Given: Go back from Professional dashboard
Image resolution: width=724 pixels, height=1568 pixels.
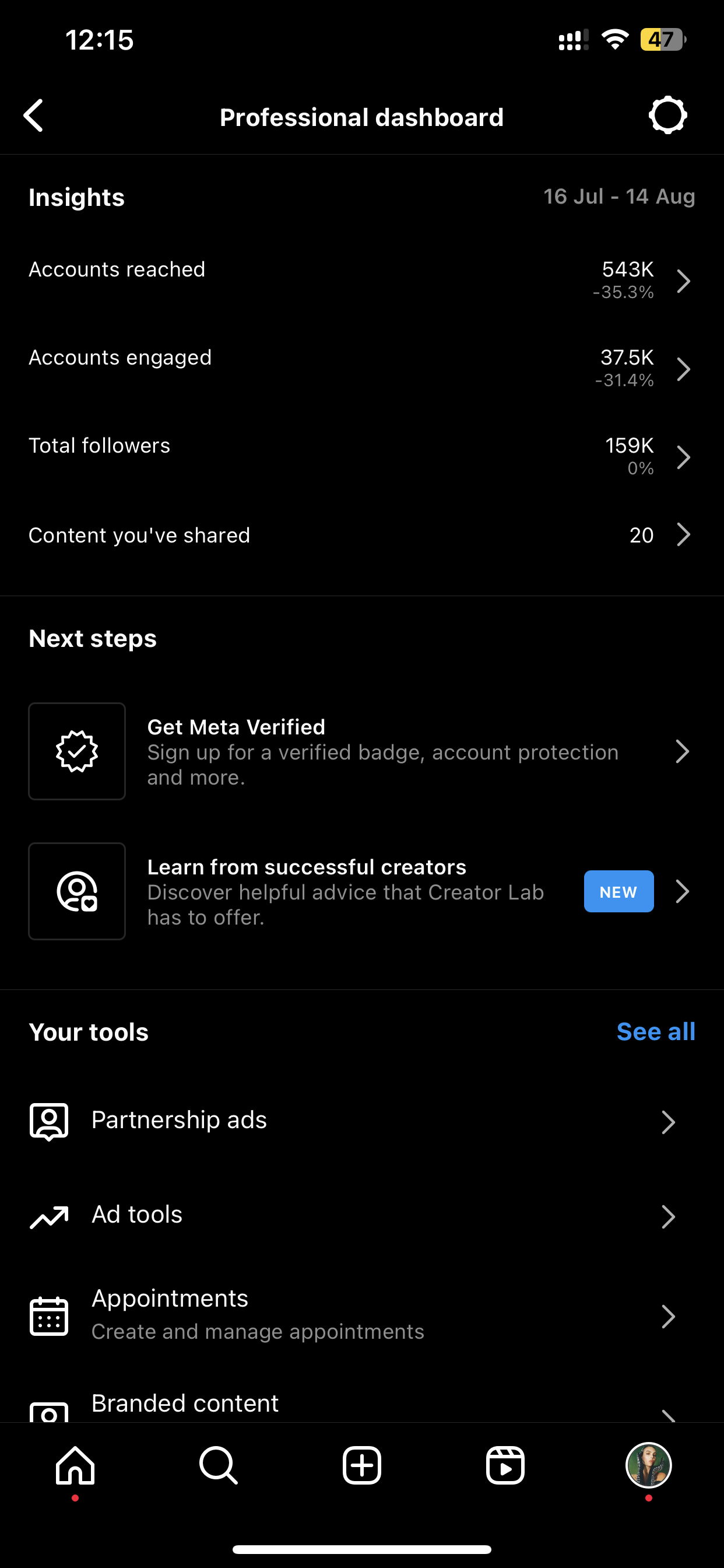Looking at the screenshot, I should coord(34,116).
